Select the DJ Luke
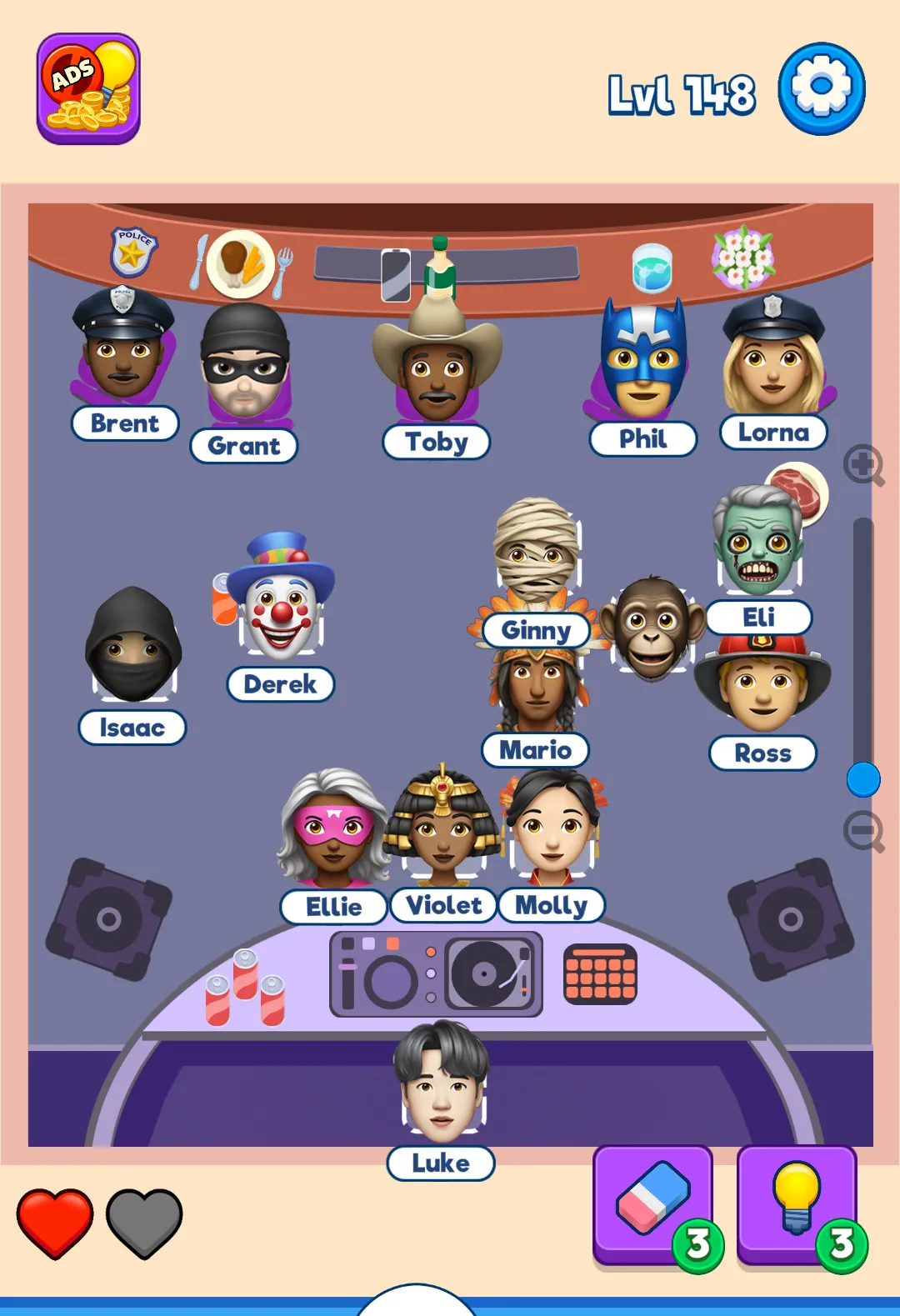Screen dimensions: 900x1316 pyautogui.click(x=441, y=1083)
